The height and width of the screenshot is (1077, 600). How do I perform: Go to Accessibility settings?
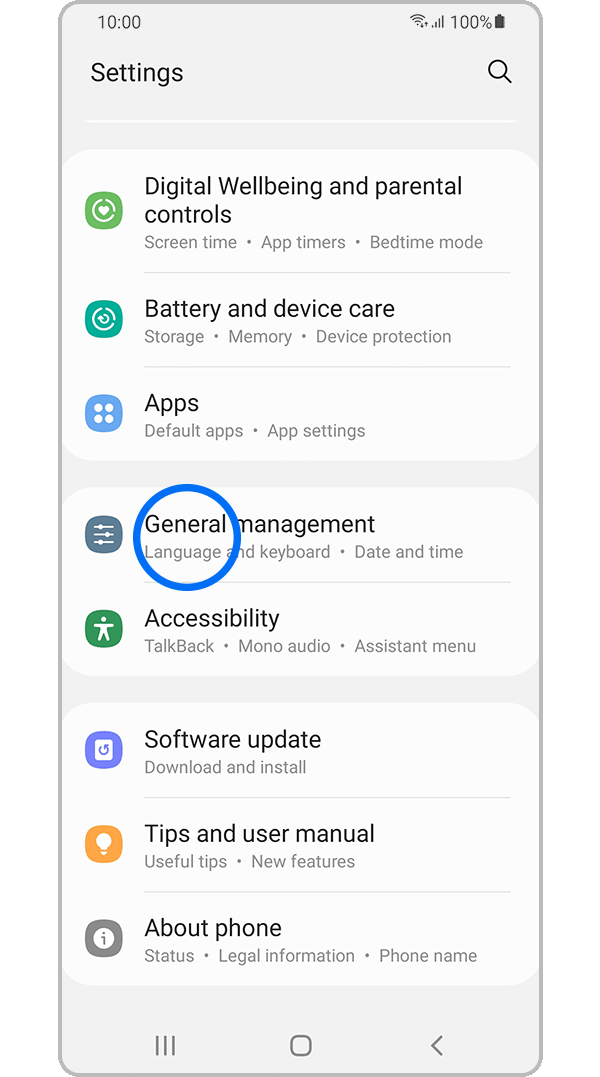(x=301, y=630)
